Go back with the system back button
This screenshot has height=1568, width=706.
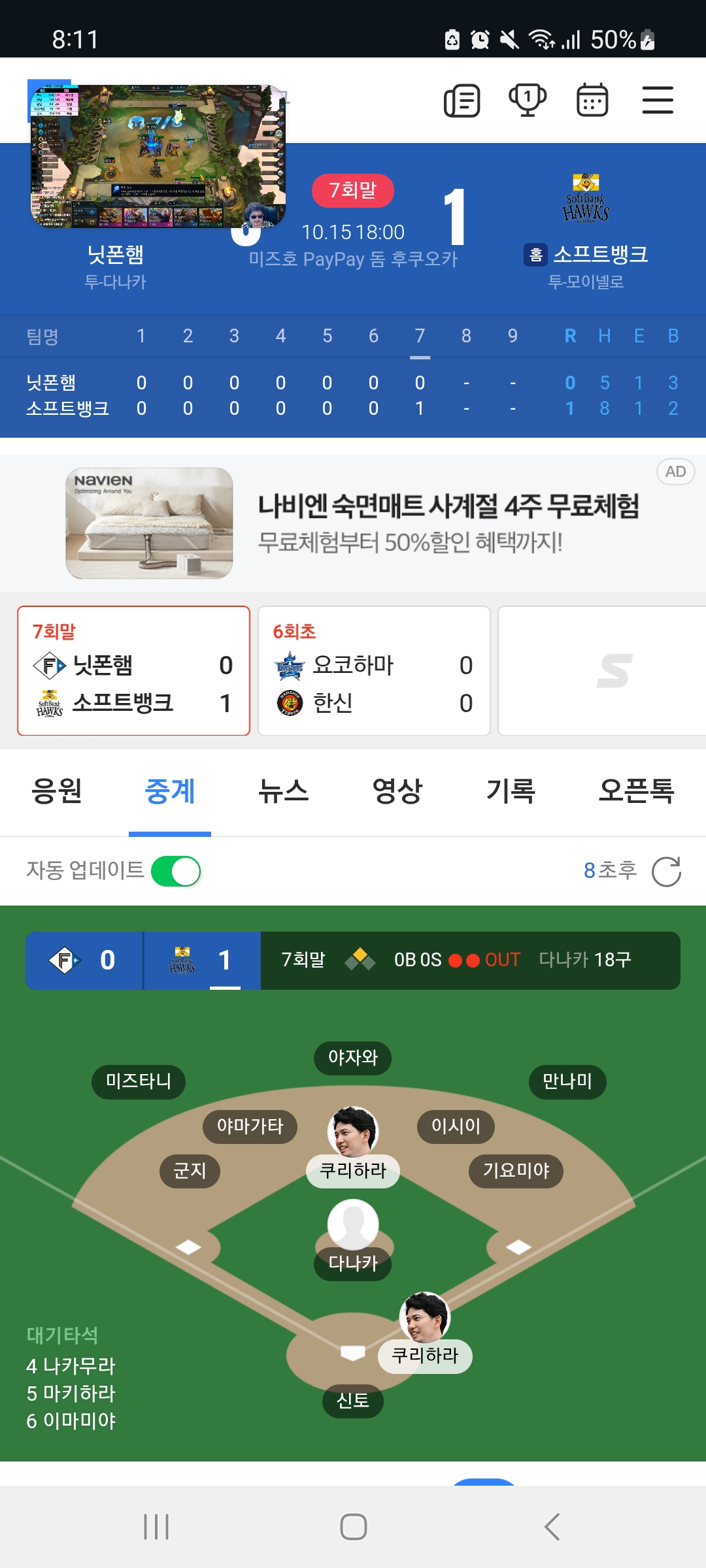(x=552, y=1527)
